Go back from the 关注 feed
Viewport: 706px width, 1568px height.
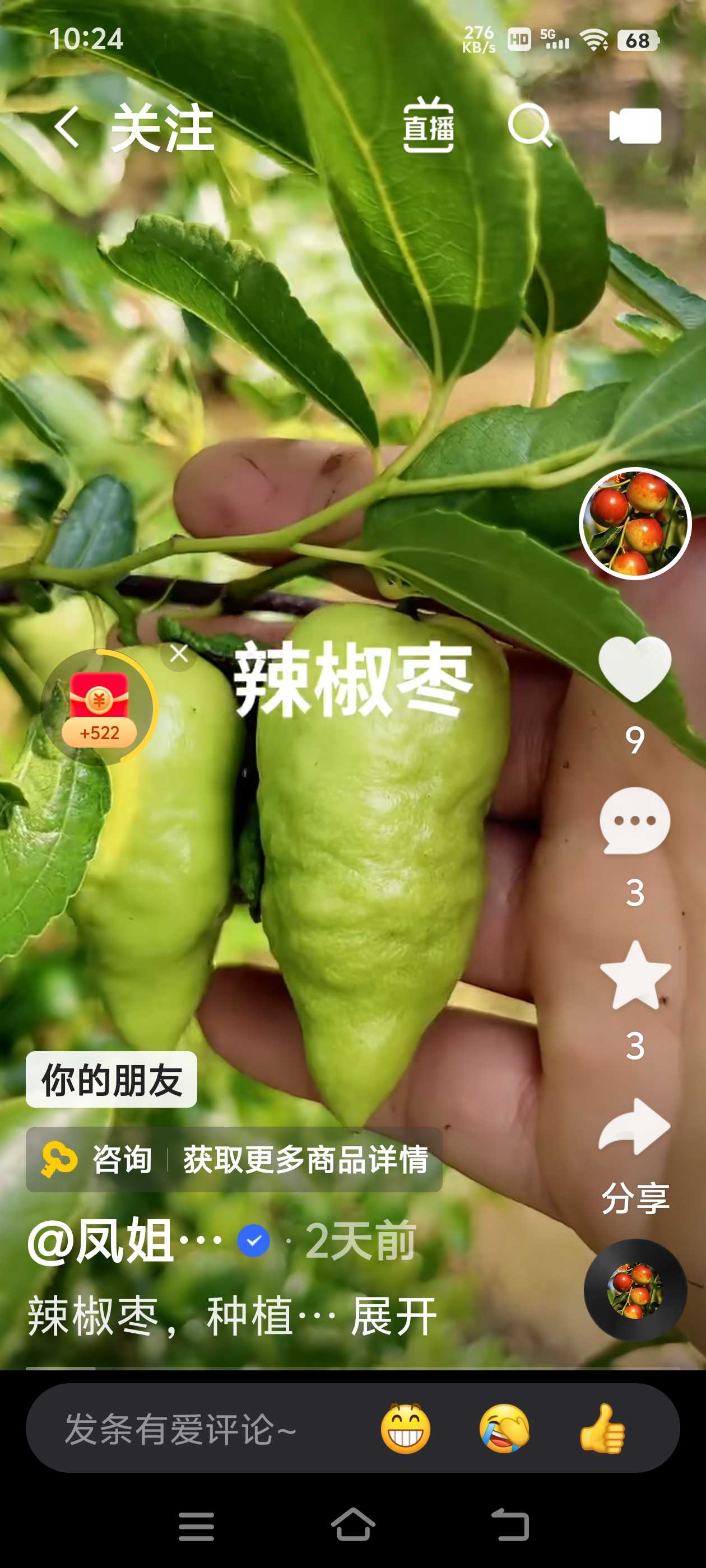pyautogui.click(x=67, y=127)
